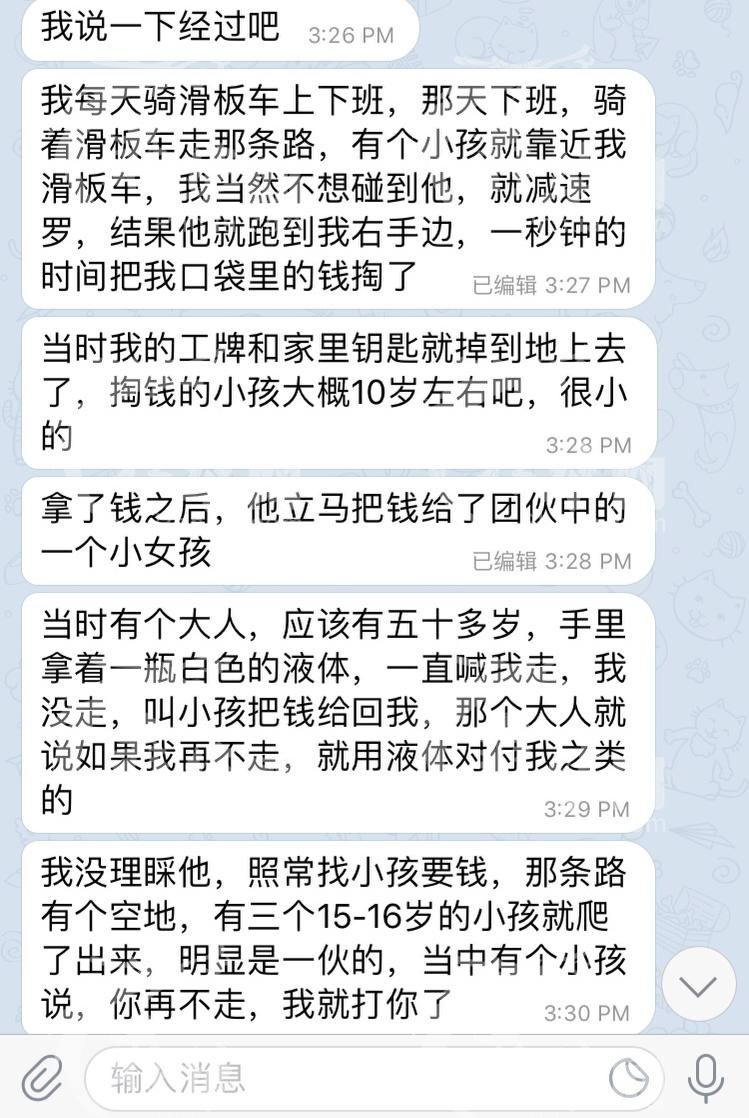The height and width of the screenshot is (1118, 749).
Task: Focus the 输入消息 message input field
Action: point(340,1078)
